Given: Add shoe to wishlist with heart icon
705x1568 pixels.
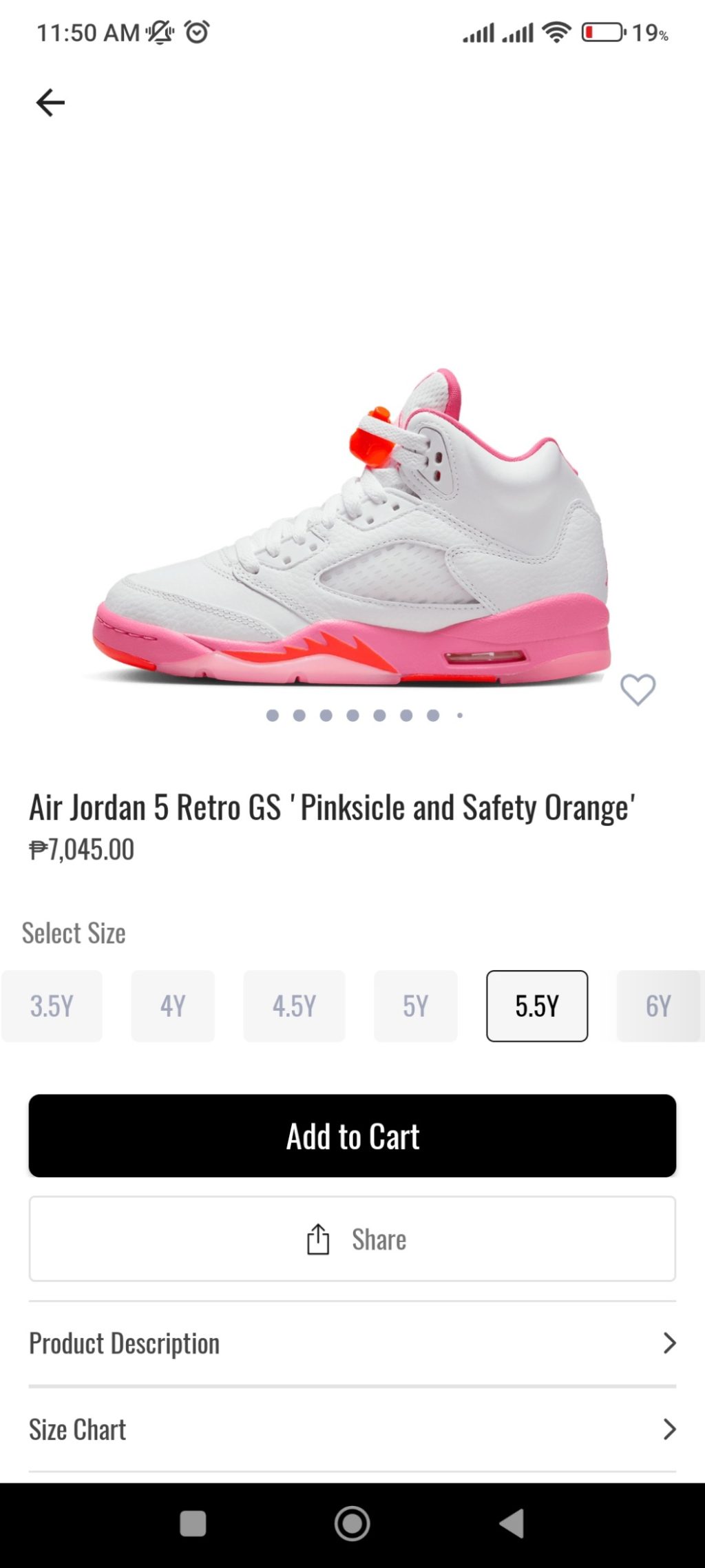Looking at the screenshot, I should coord(638,690).
